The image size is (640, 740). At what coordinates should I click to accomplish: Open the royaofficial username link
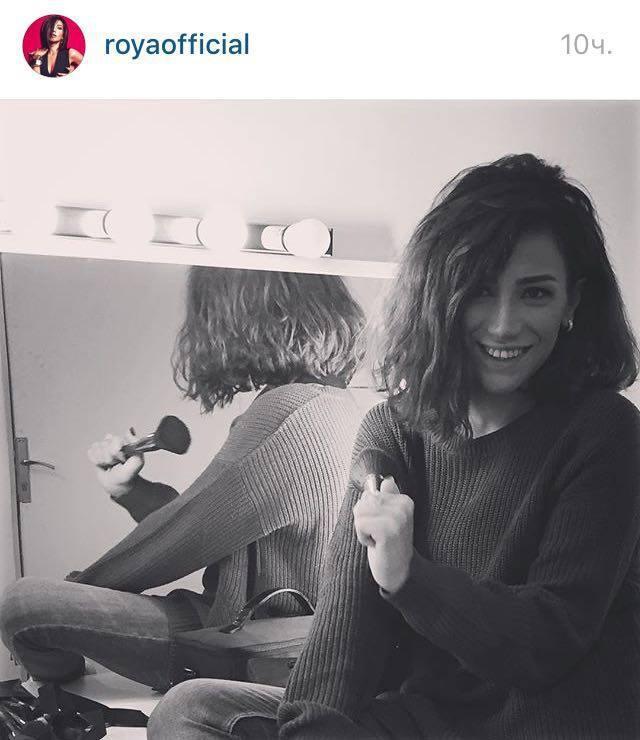pos(176,45)
